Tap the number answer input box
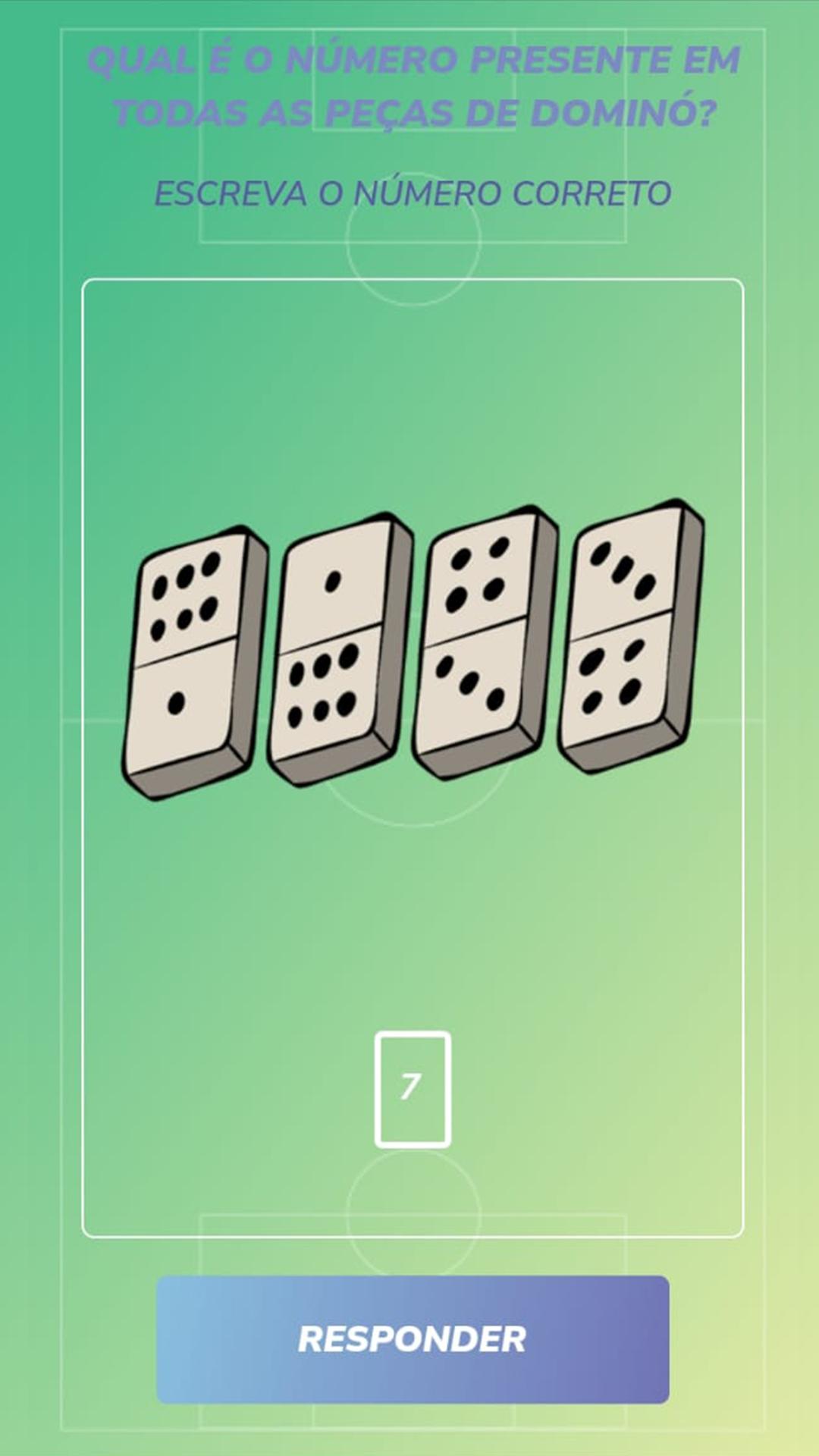The image size is (819, 1456). tap(413, 1089)
